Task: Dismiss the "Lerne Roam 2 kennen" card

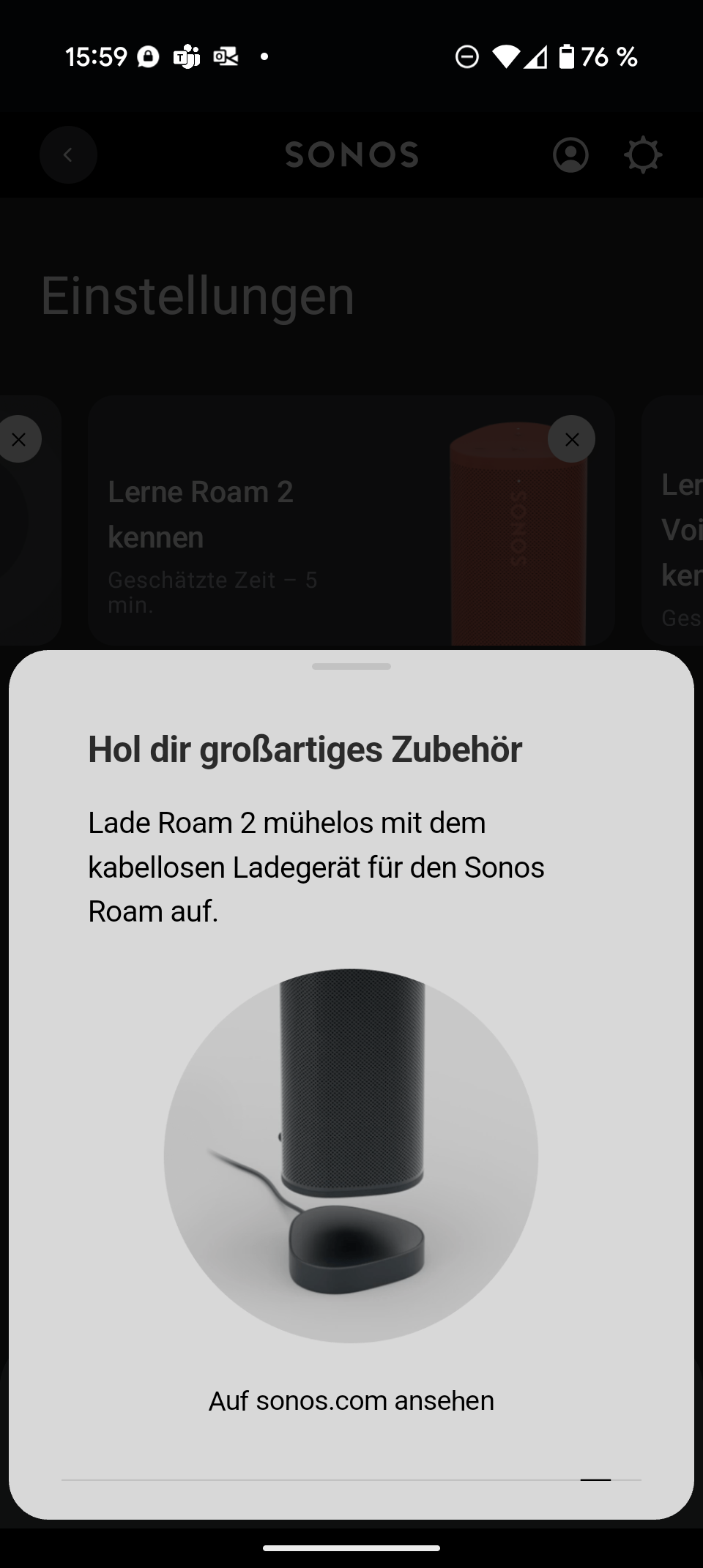Action: pos(571,439)
